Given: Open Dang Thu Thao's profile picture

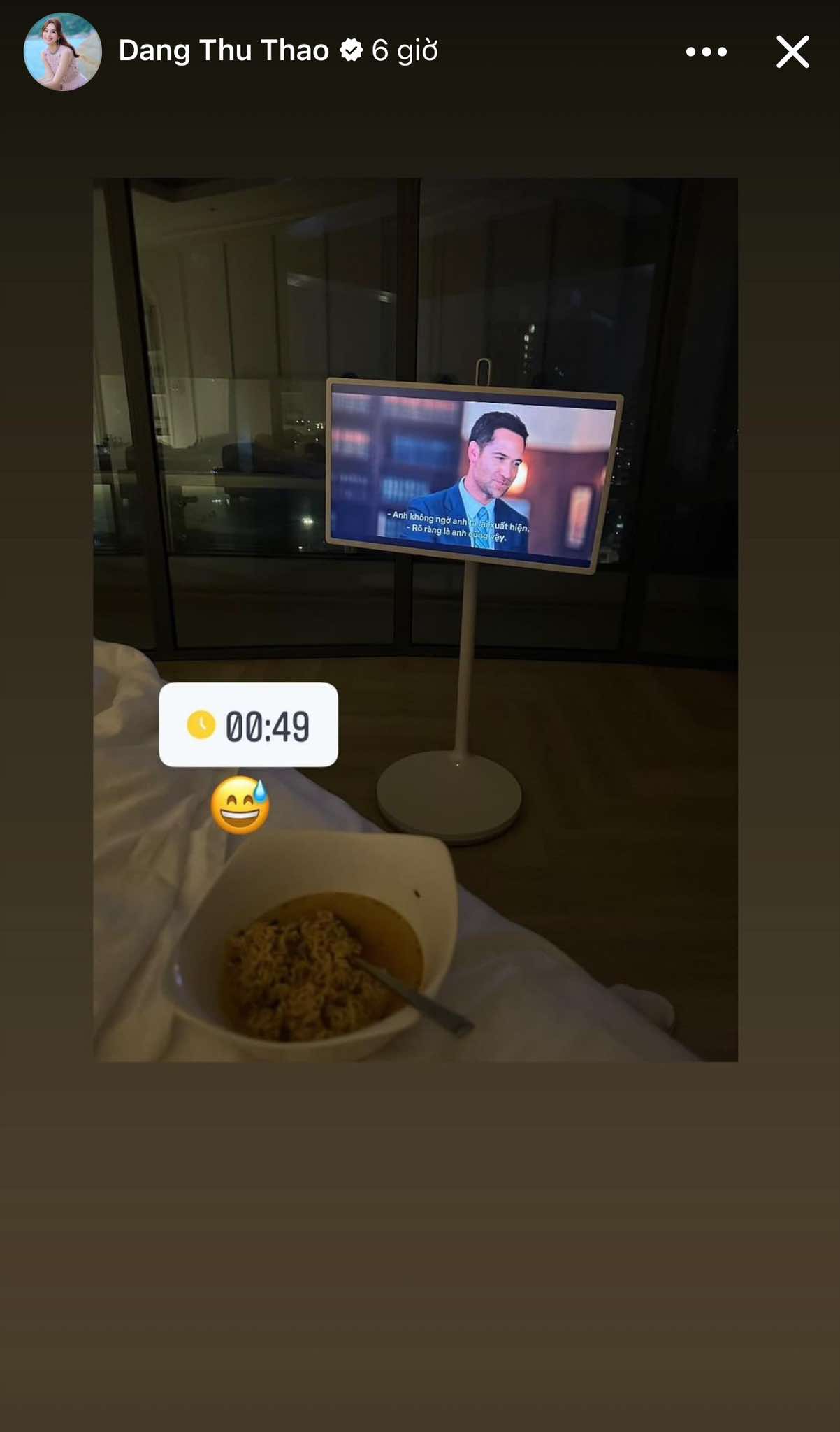Looking at the screenshot, I should tap(62, 52).
